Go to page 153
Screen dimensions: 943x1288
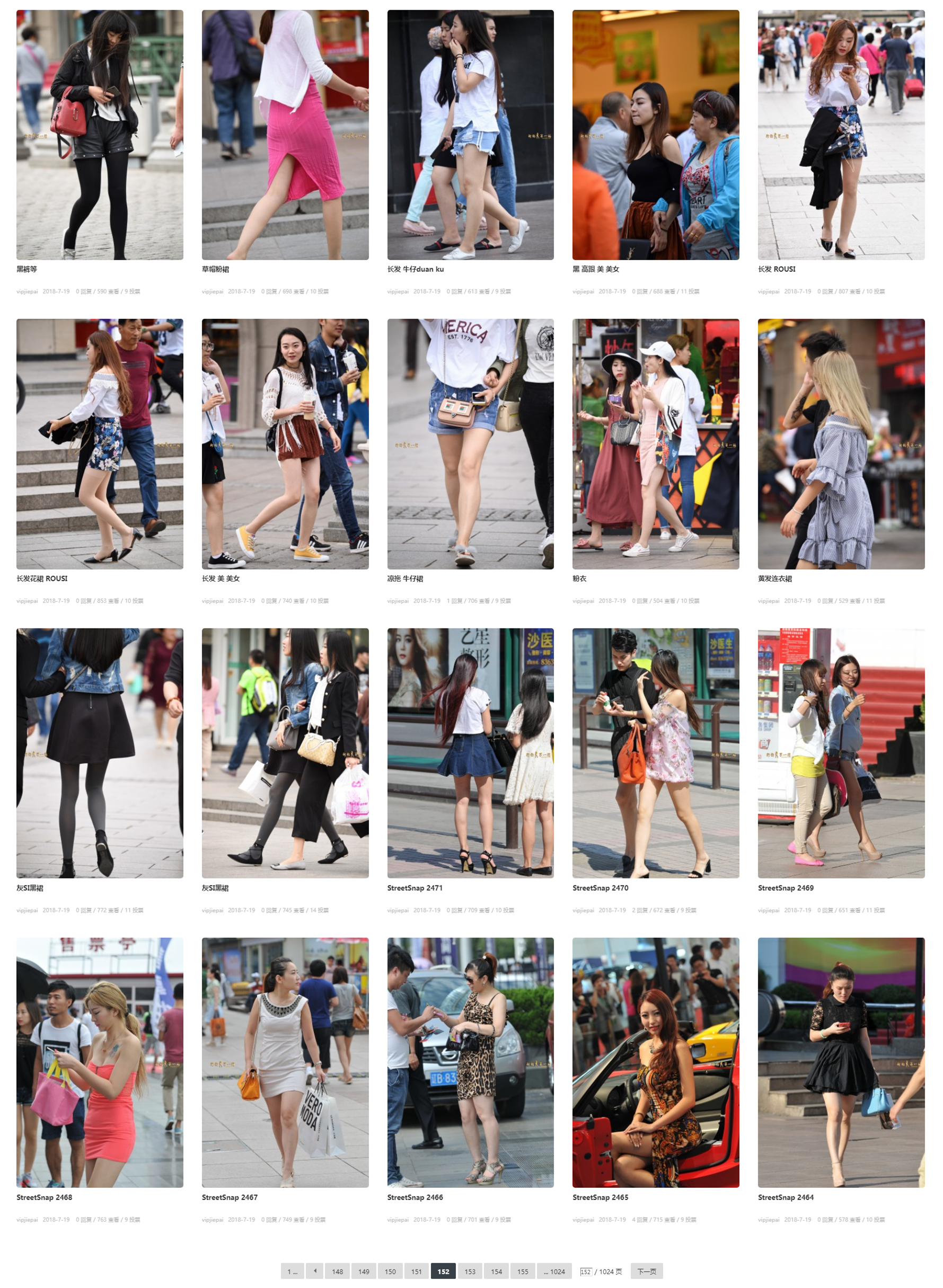[x=469, y=1271]
